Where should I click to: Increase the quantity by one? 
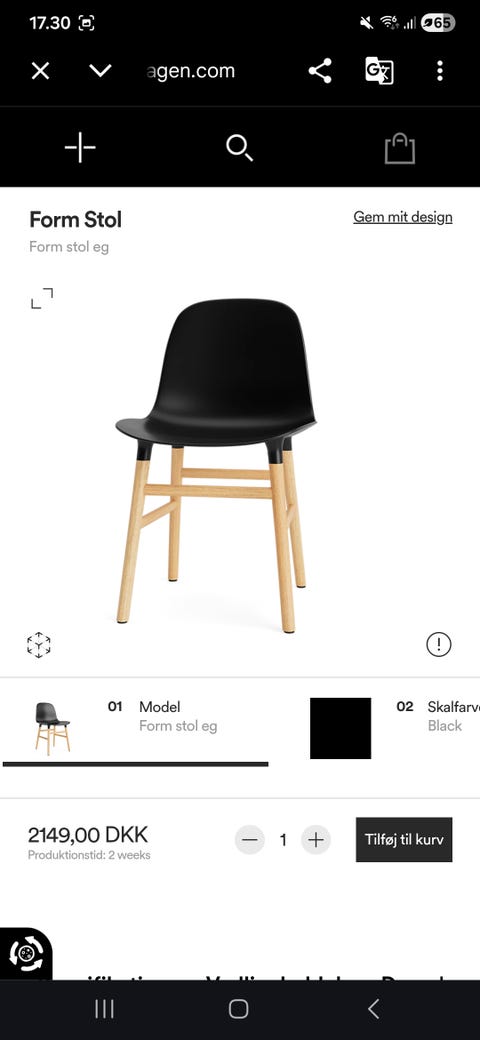click(316, 840)
